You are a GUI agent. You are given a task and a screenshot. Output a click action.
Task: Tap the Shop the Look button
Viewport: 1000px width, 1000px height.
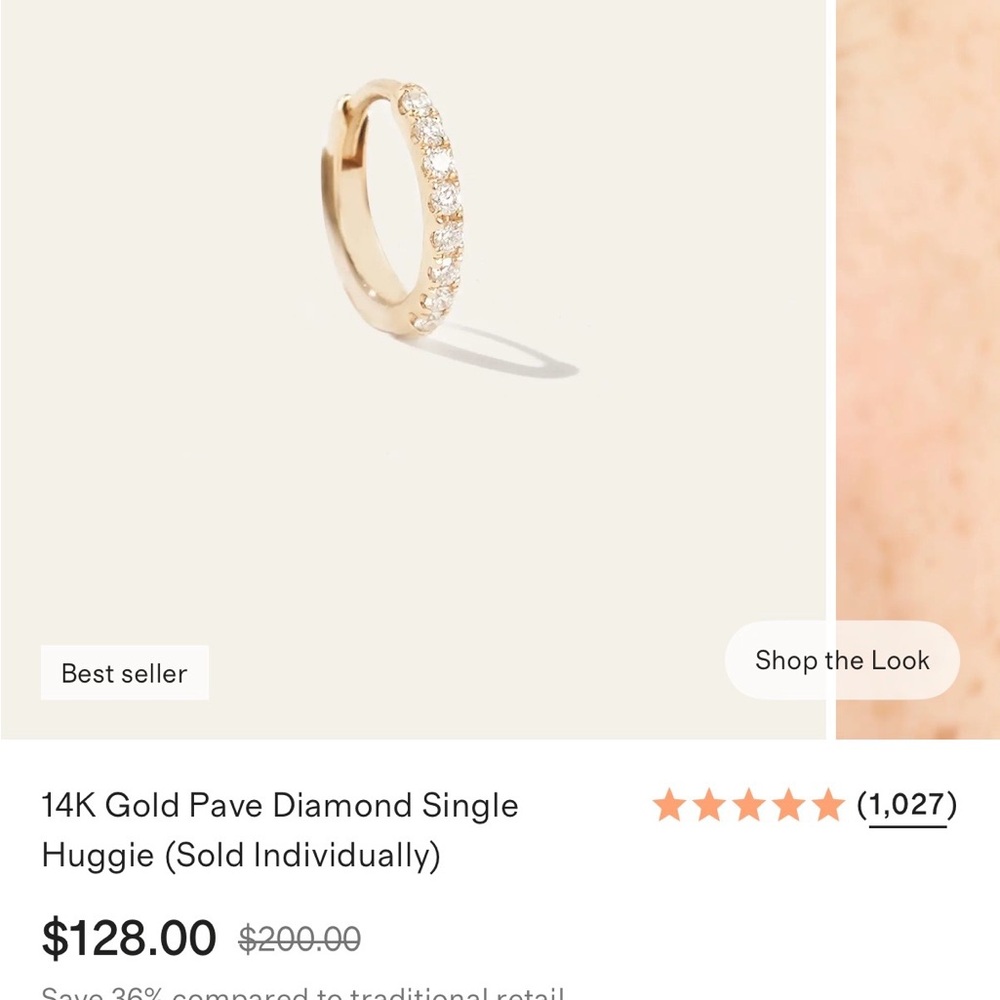pos(842,660)
